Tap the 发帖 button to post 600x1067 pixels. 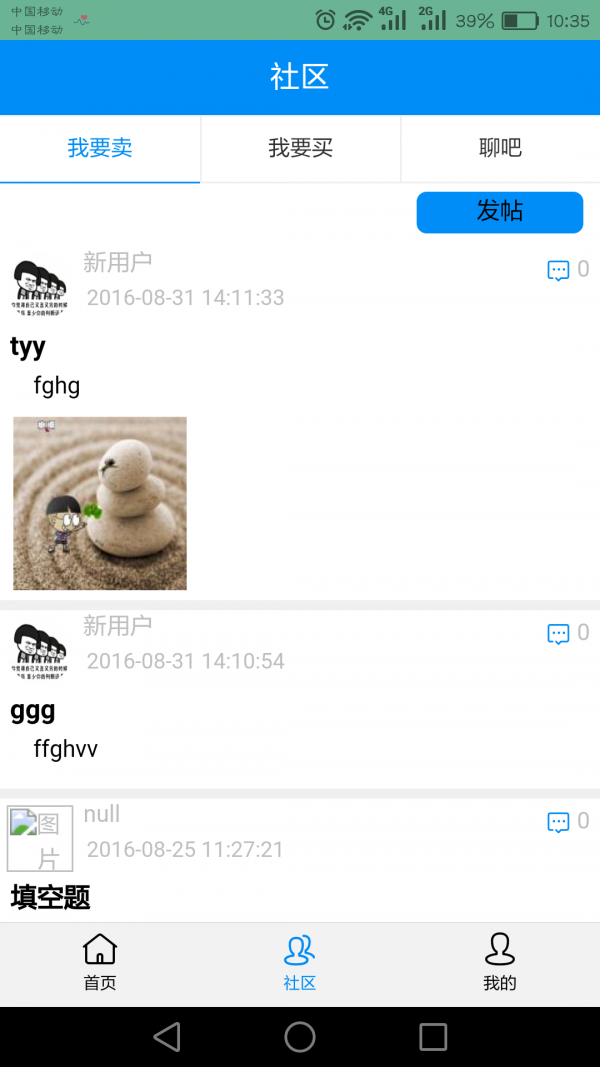[x=499, y=212]
